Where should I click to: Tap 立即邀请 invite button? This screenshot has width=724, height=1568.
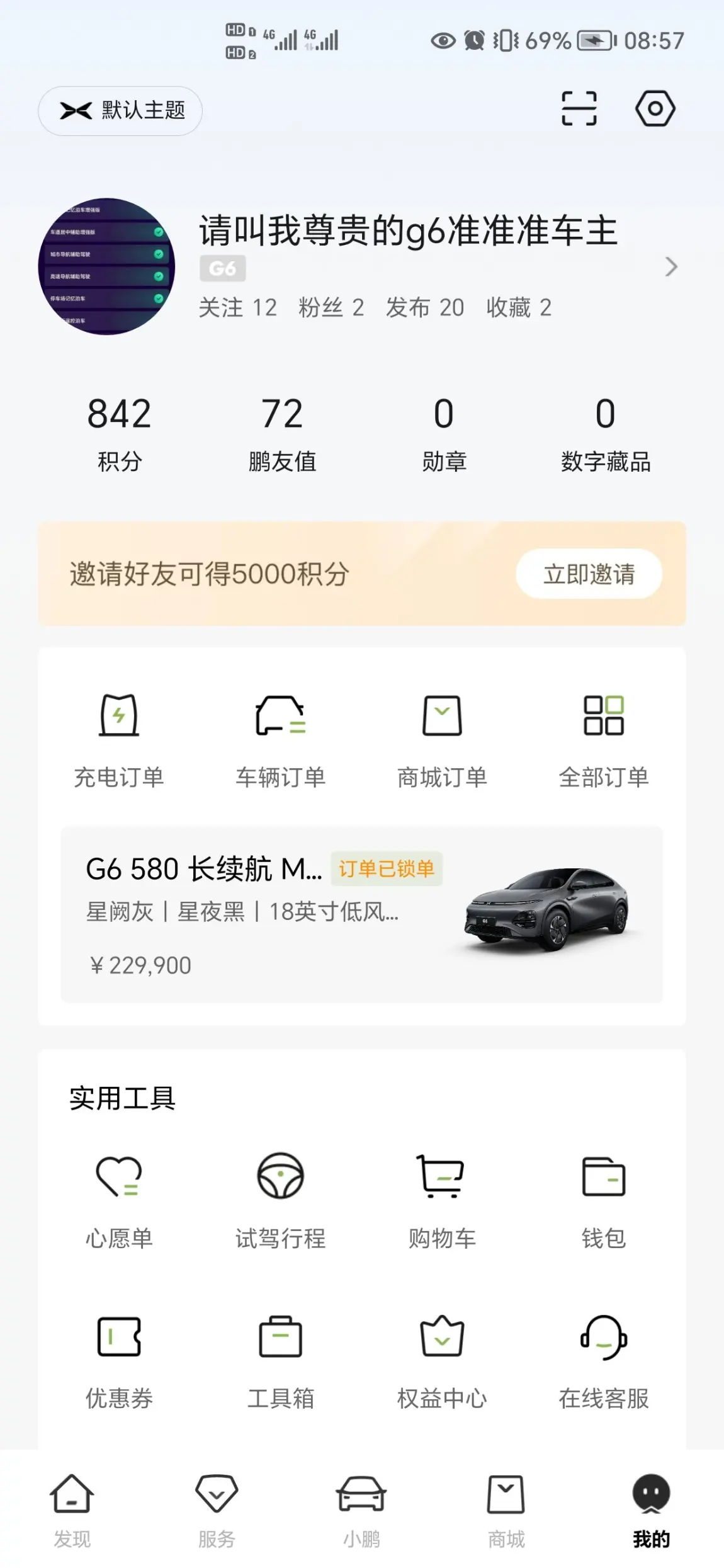click(x=589, y=574)
